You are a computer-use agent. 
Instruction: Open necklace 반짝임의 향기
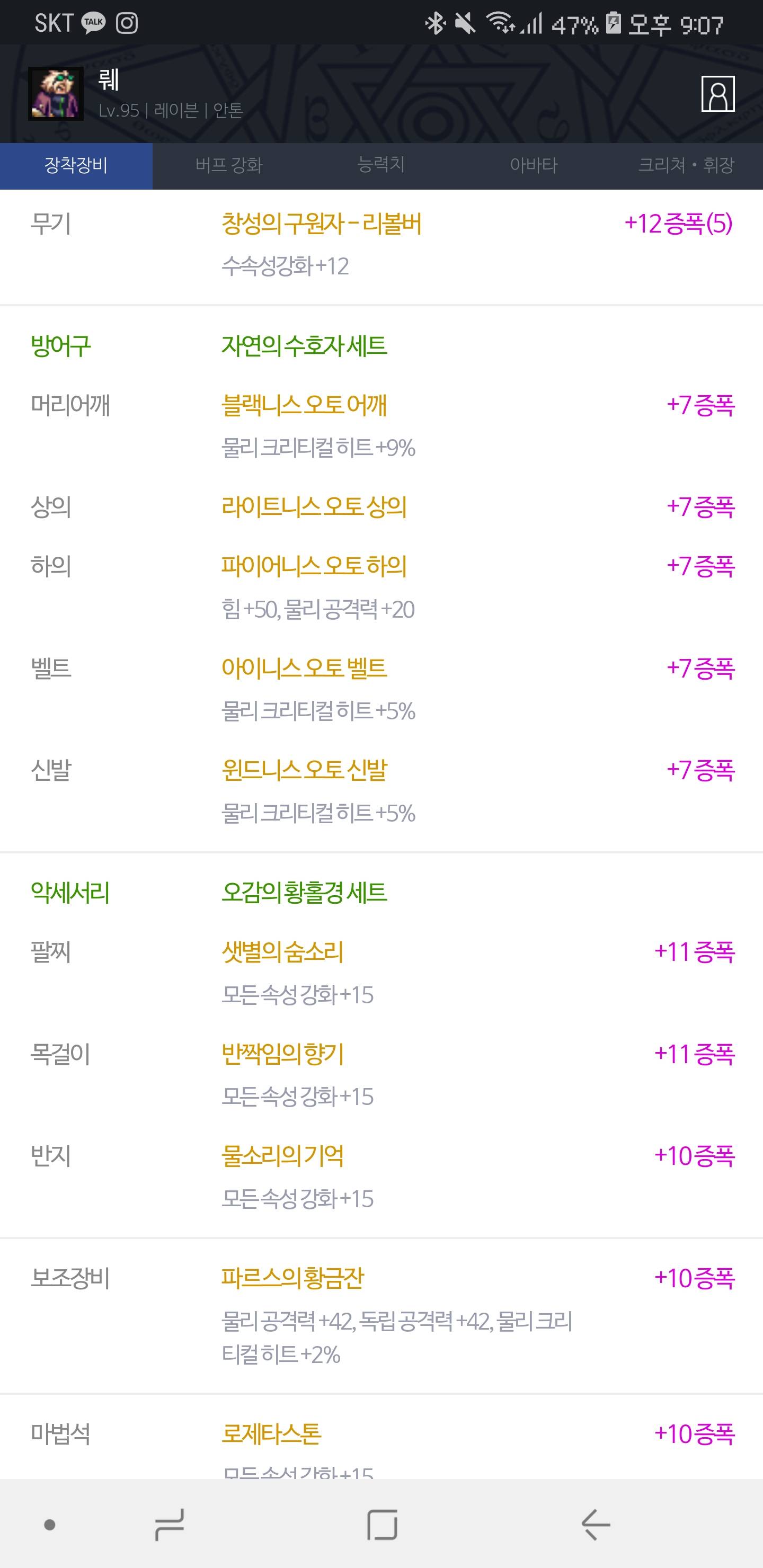[283, 1054]
